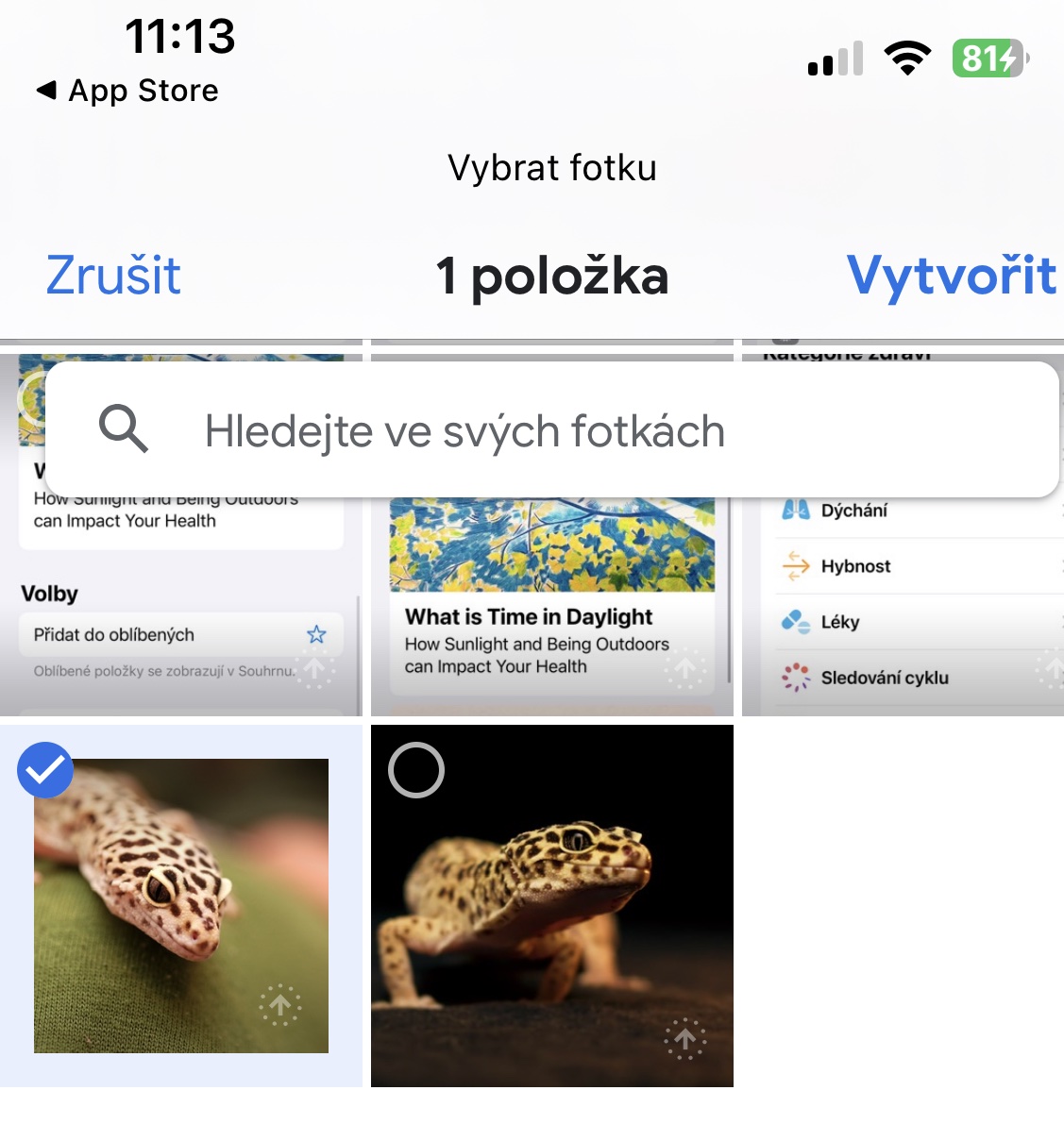Image resolution: width=1064 pixels, height=1124 pixels.
Task: Tap Vytvořit to create with selected photo
Action: click(x=951, y=276)
